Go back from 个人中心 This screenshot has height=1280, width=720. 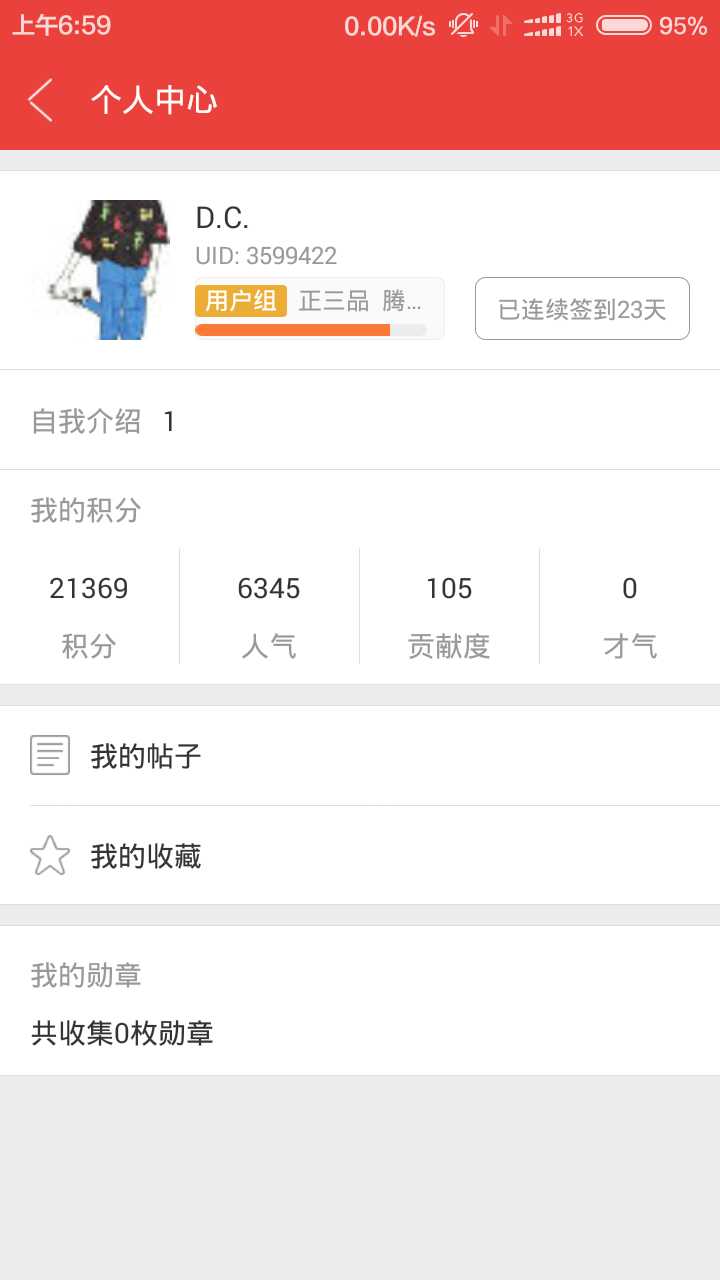[40, 100]
